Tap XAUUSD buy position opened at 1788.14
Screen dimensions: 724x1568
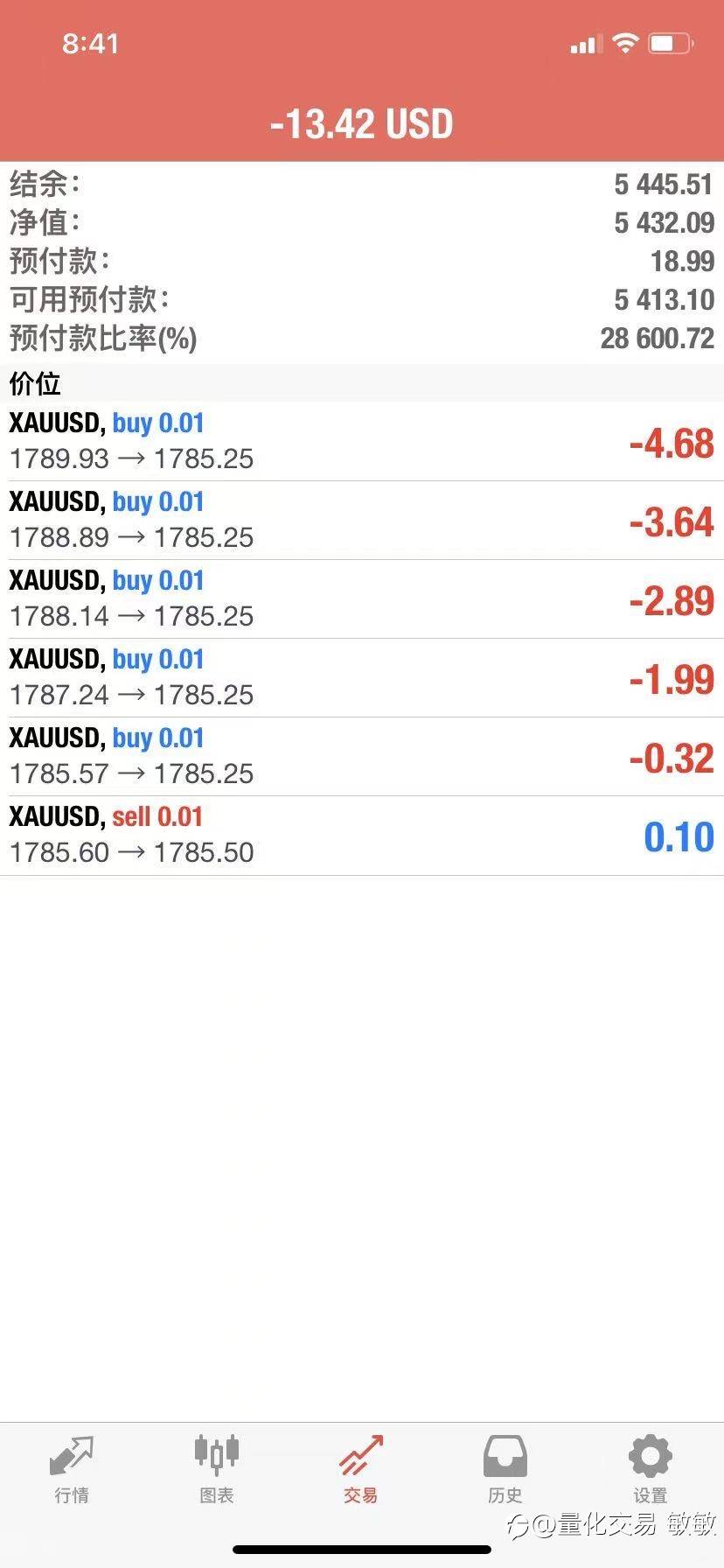point(362,598)
